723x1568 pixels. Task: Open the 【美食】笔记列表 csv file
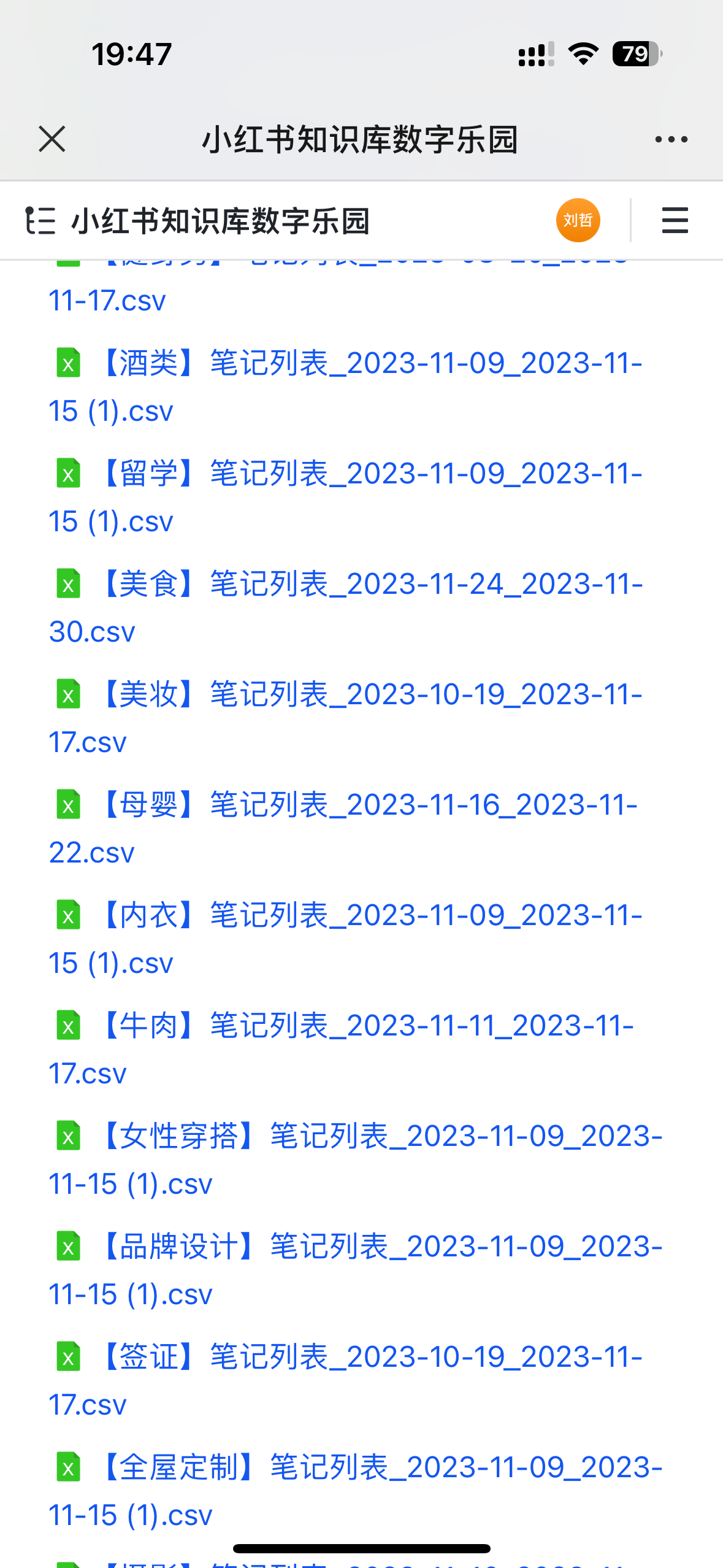click(368, 585)
